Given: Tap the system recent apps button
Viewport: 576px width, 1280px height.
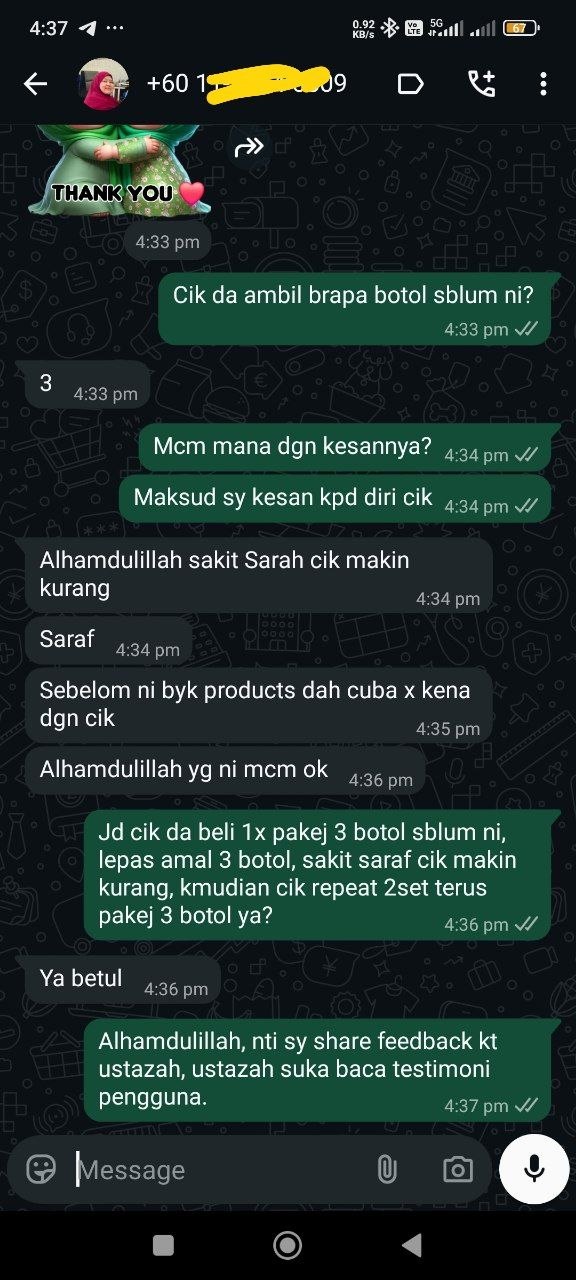Looking at the screenshot, I should click(x=163, y=1245).
